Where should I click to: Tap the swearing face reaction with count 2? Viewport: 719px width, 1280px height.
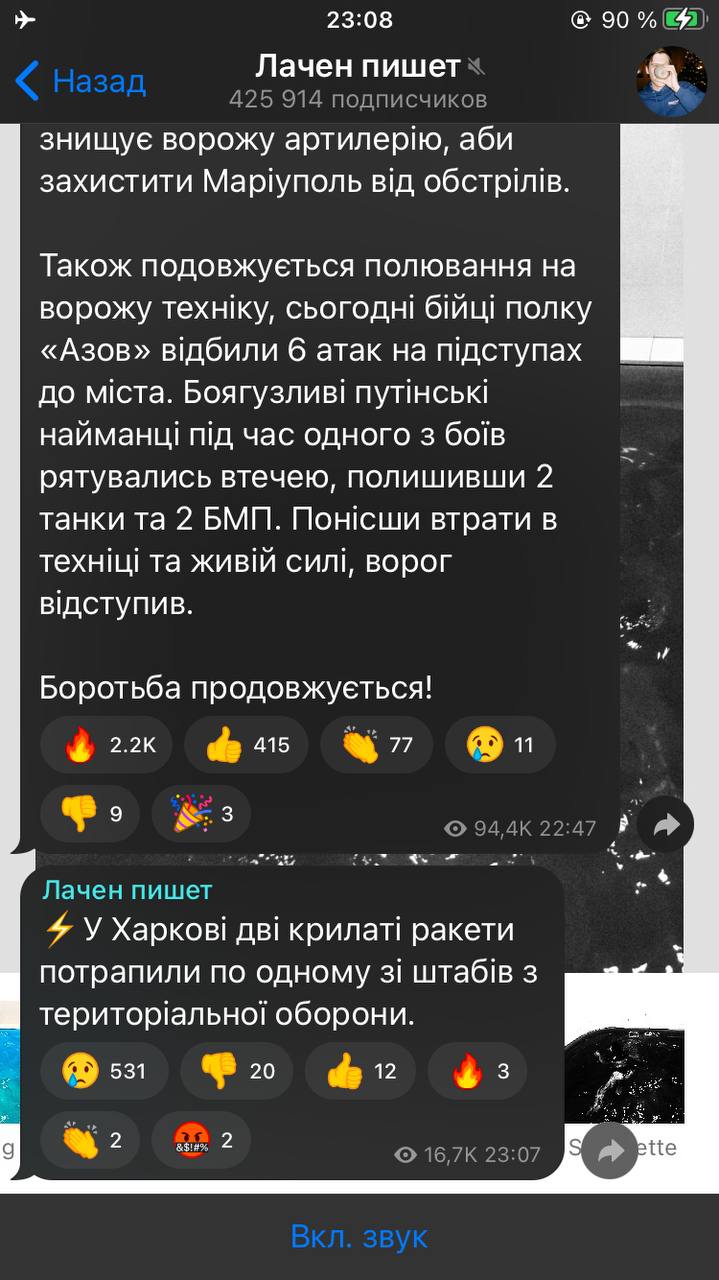click(201, 1140)
